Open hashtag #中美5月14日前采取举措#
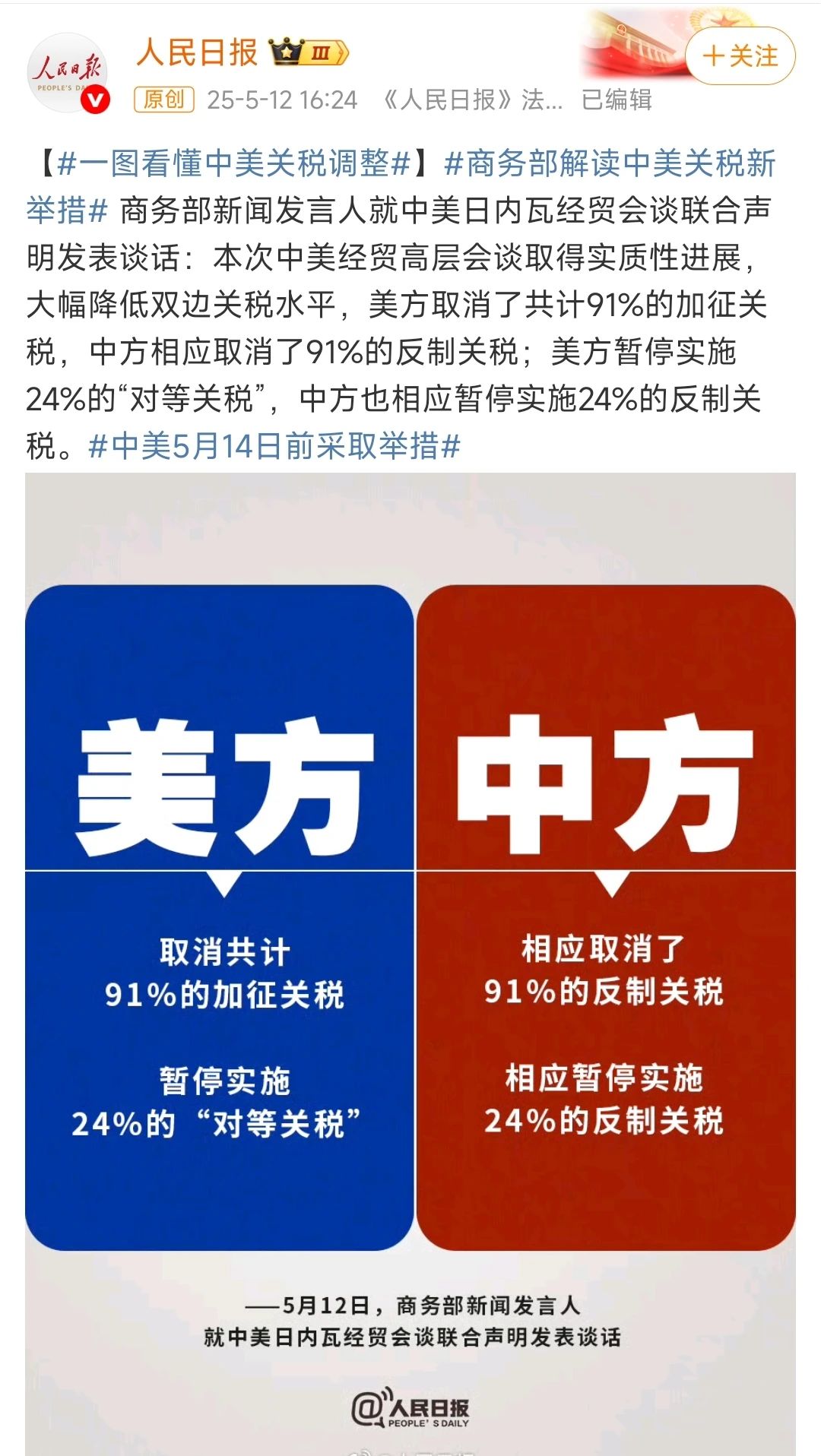This screenshot has width=821, height=1456. click(x=274, y=446)
